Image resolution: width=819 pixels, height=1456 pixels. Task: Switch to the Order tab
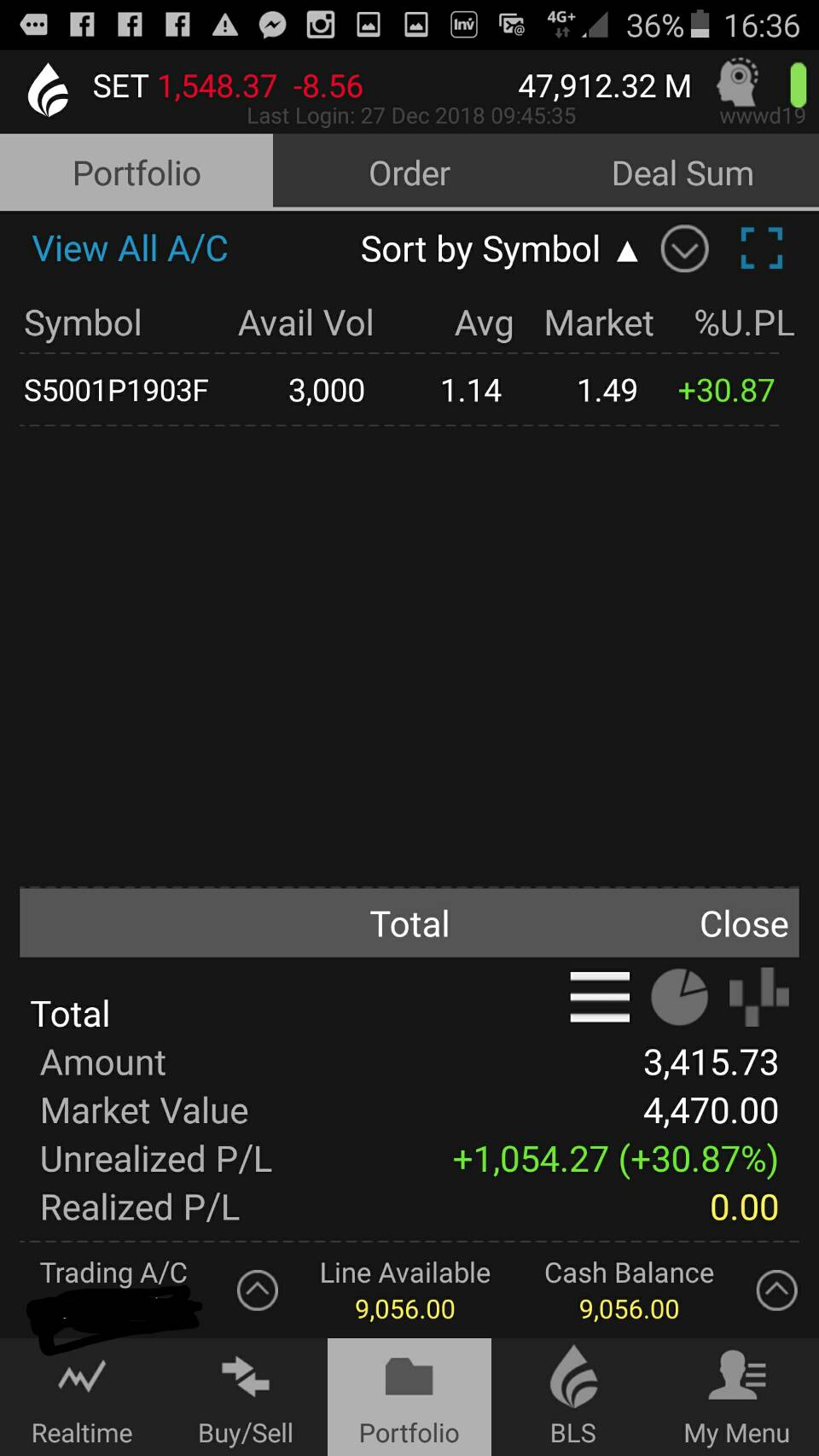click(409, 173)
